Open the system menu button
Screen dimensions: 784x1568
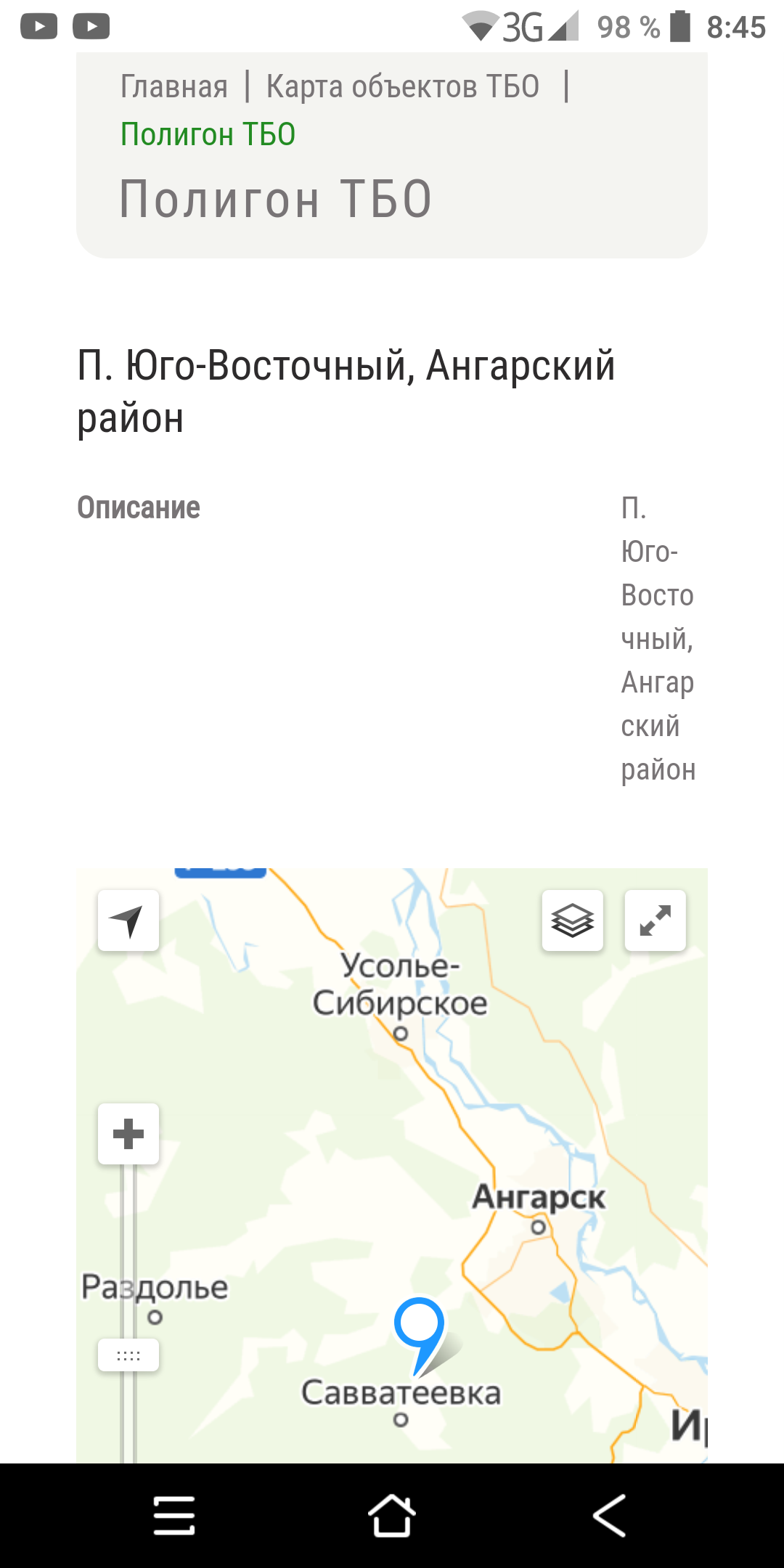(x=174, y=1516)
